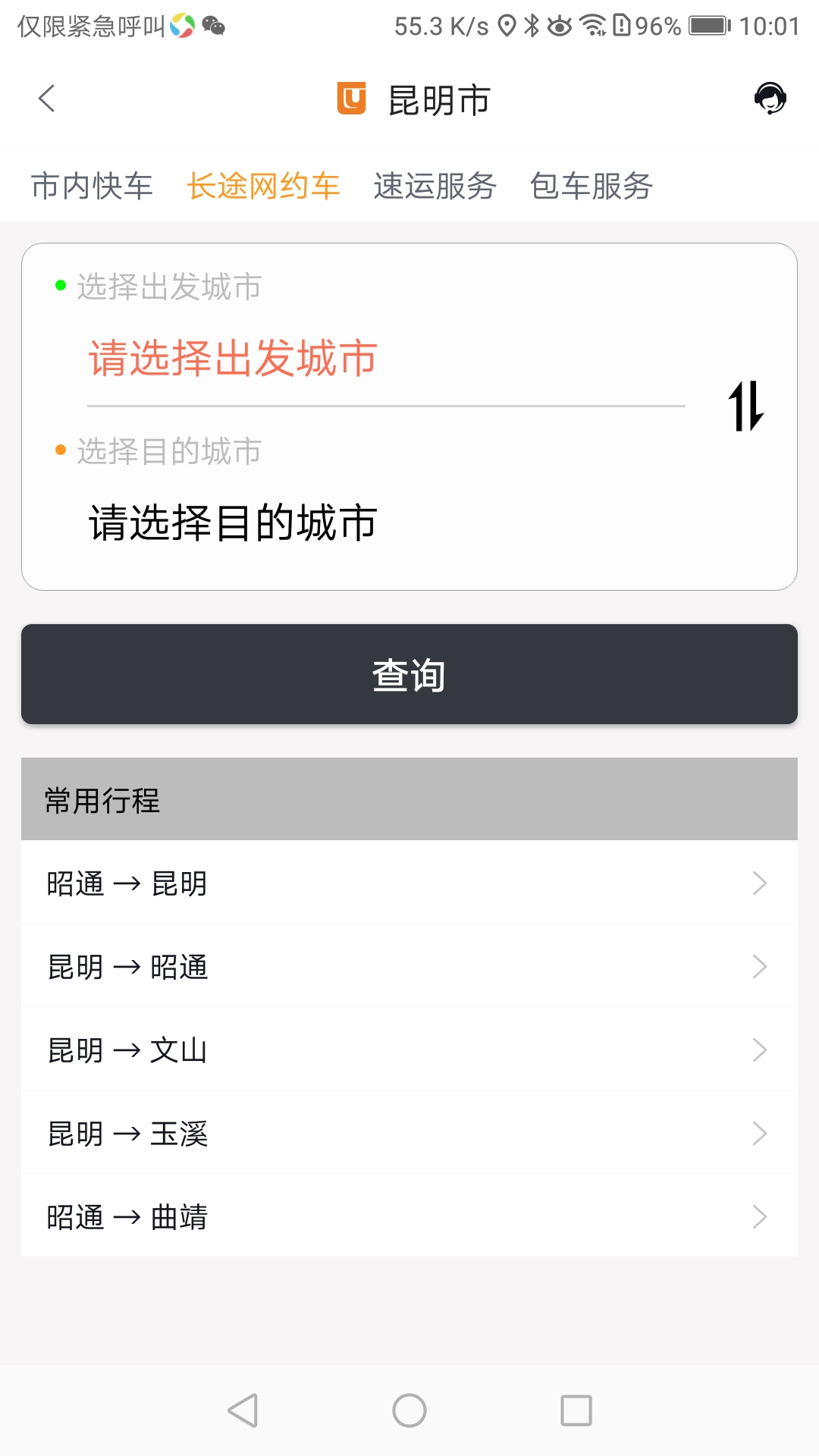Swap departure and destination cities
Viewport: 819px width, 1456px height.
[x=745, y=406]
